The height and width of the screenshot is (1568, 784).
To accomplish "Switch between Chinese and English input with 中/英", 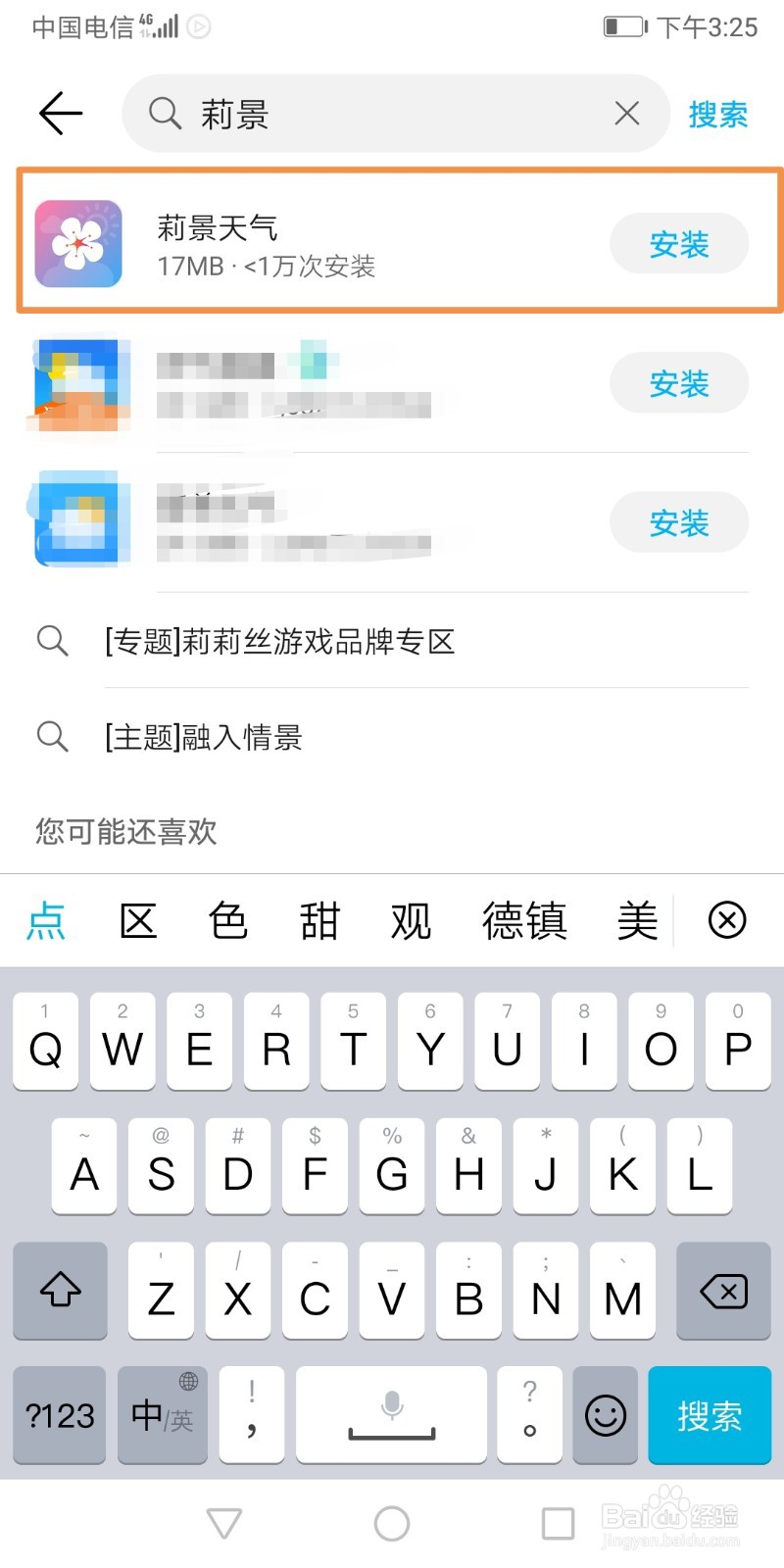I will click(162, 1414).
